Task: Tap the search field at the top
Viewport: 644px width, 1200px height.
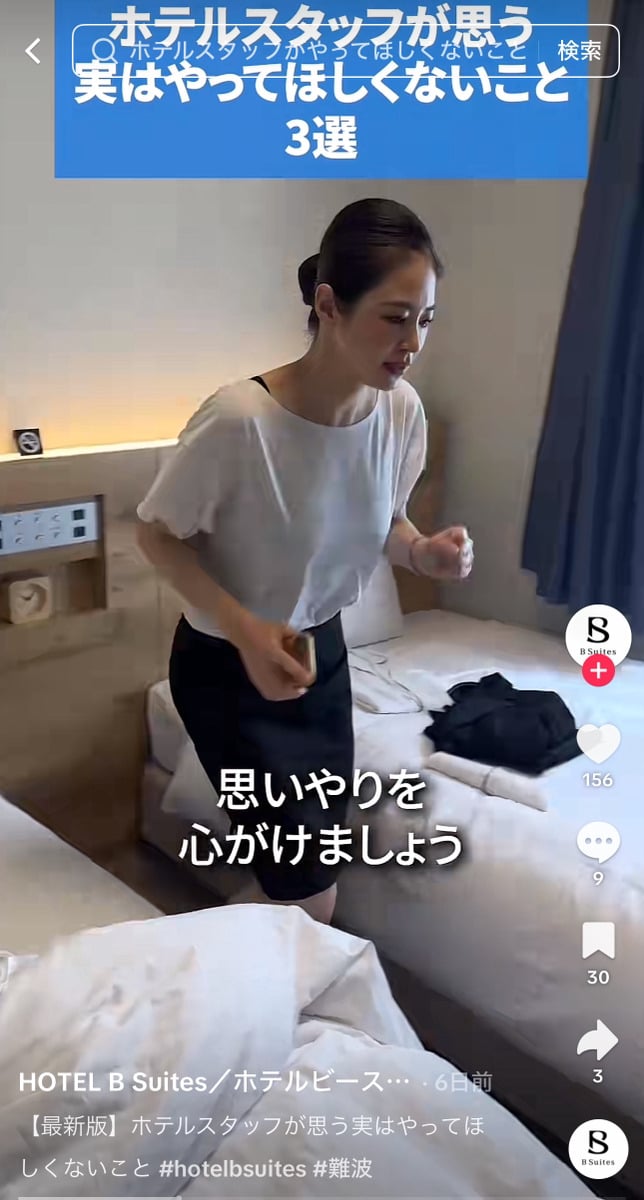Action: coord(310,50)
